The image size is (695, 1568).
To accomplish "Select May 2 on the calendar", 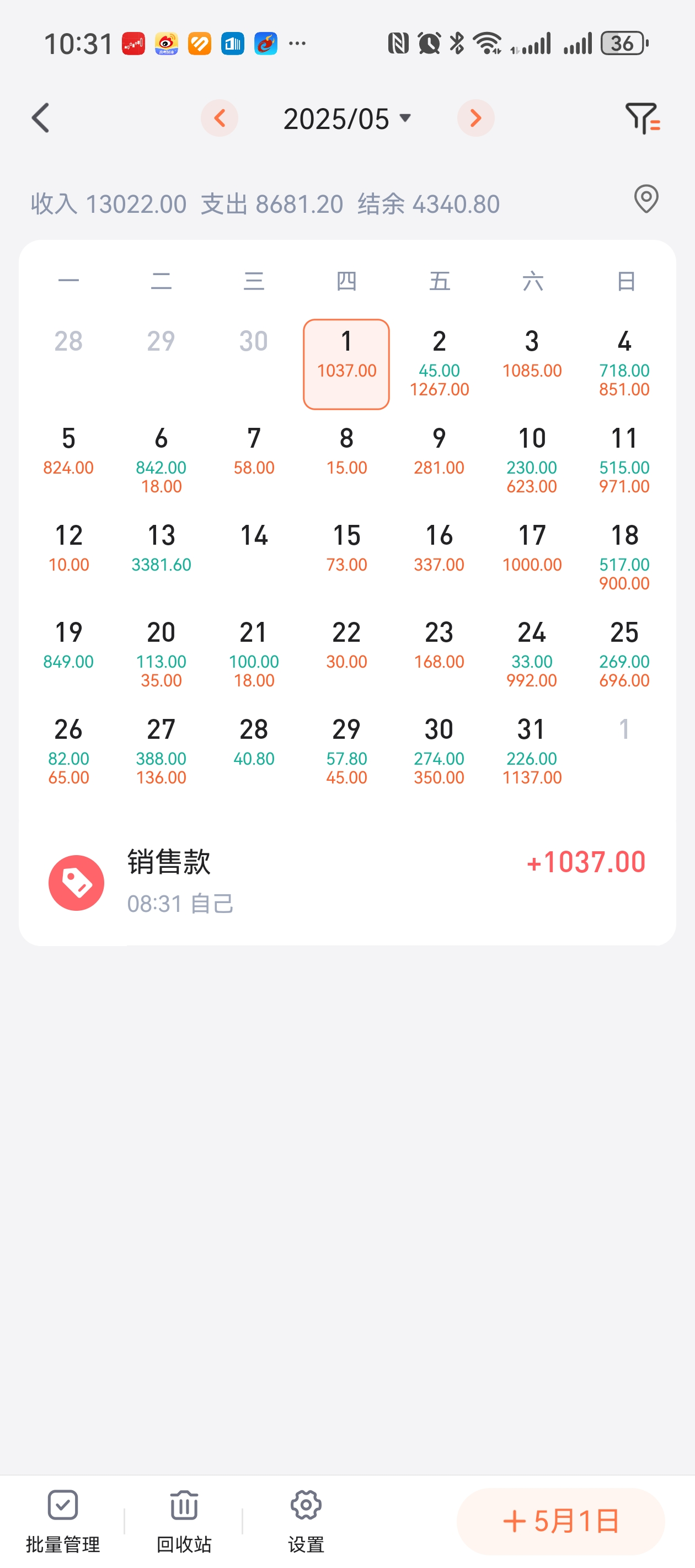I will click(439, 363).
